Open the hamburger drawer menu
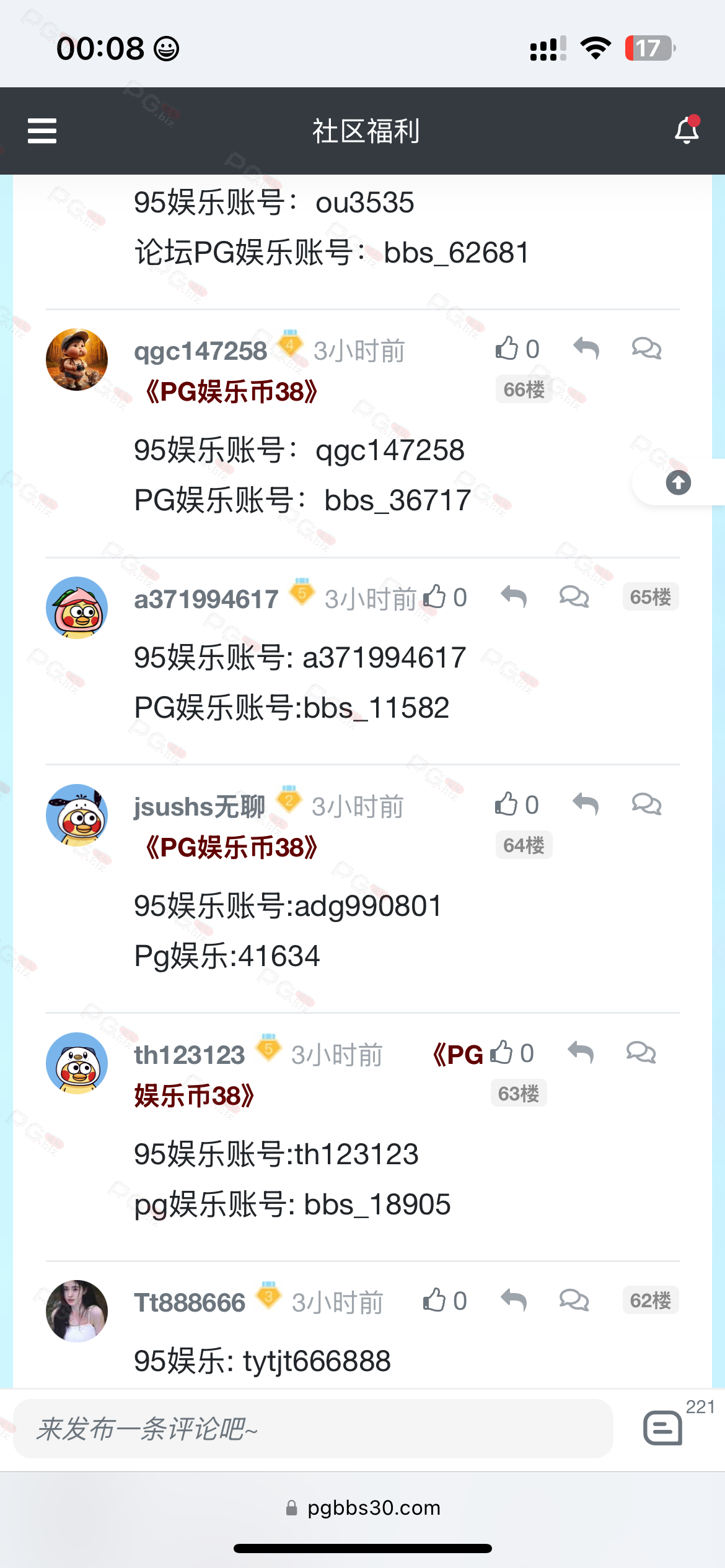Viewport: 725px width, 1568px height. click(x=42, y=131)
